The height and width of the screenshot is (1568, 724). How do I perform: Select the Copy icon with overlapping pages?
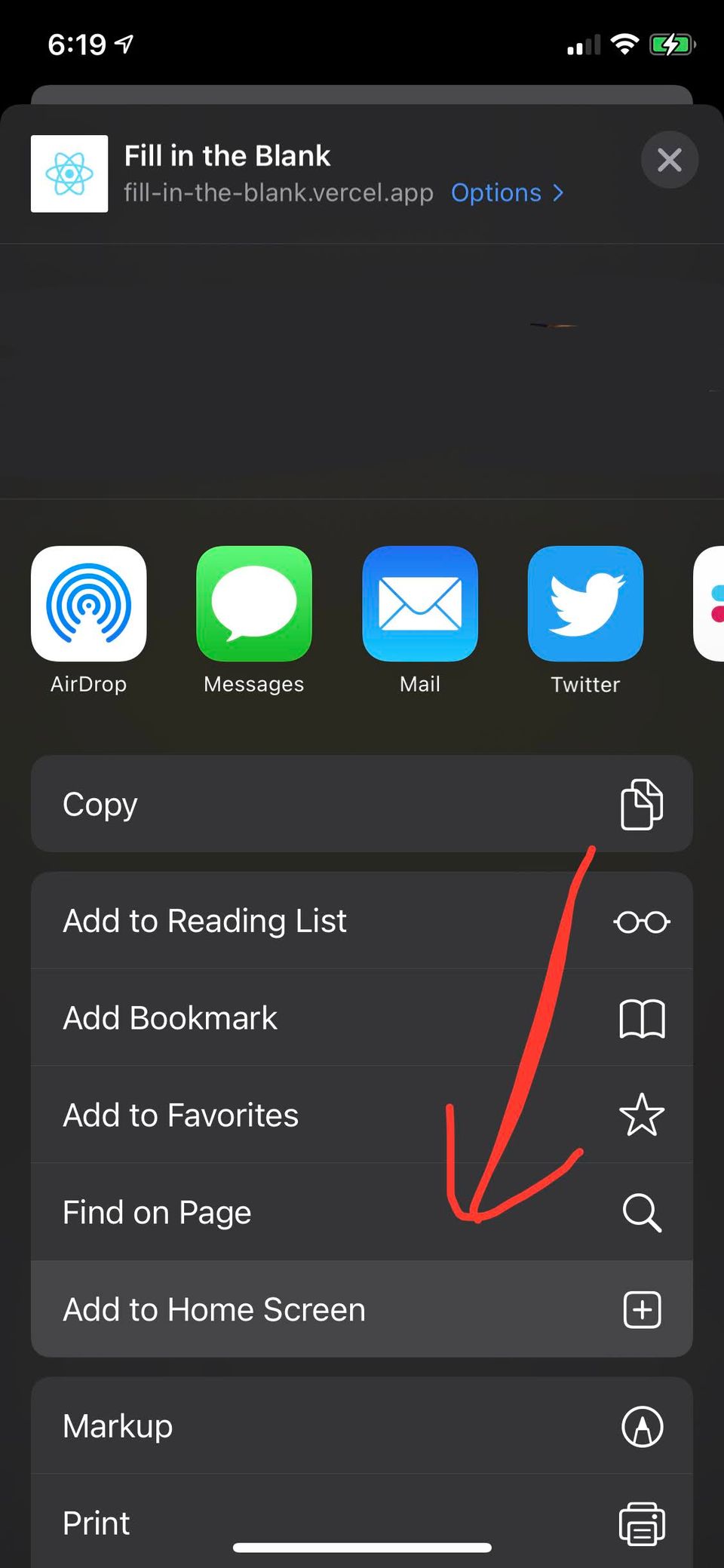[x=642, y=803]
